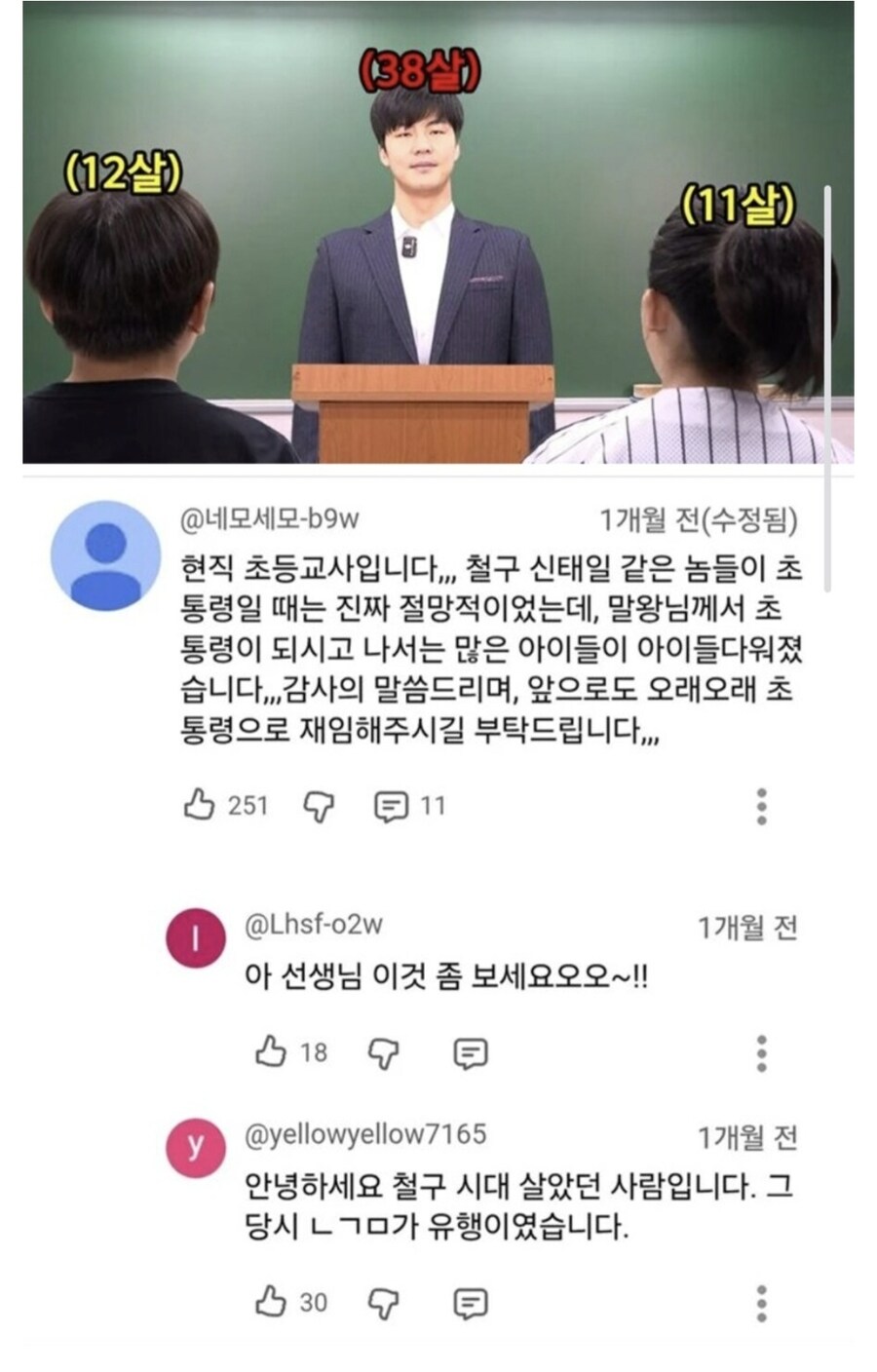Open the three-dot menu on @Lhsf-o2w's reply

tap(760, 1052)
